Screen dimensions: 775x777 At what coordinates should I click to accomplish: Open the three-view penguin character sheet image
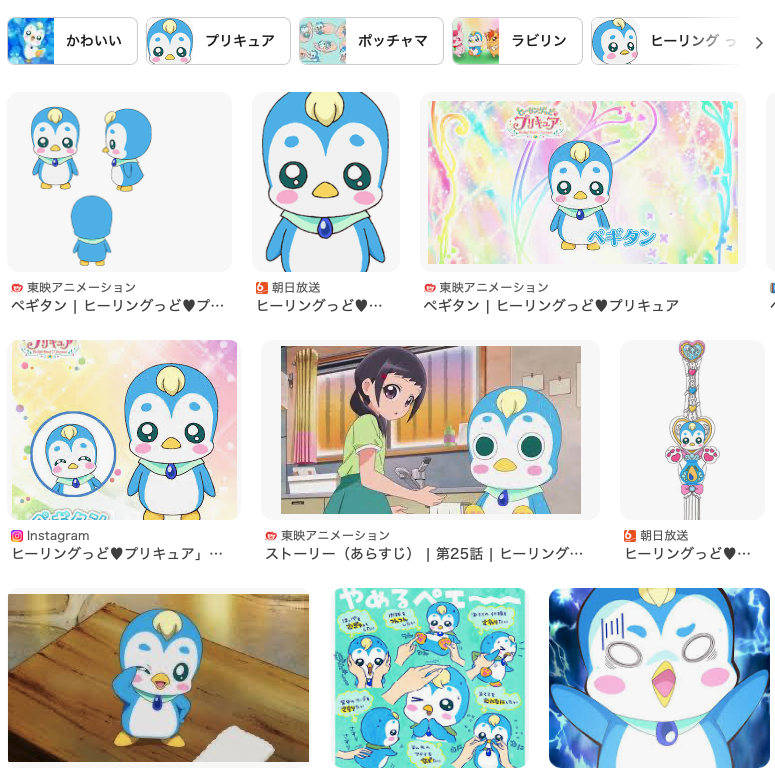click(119, 182)
